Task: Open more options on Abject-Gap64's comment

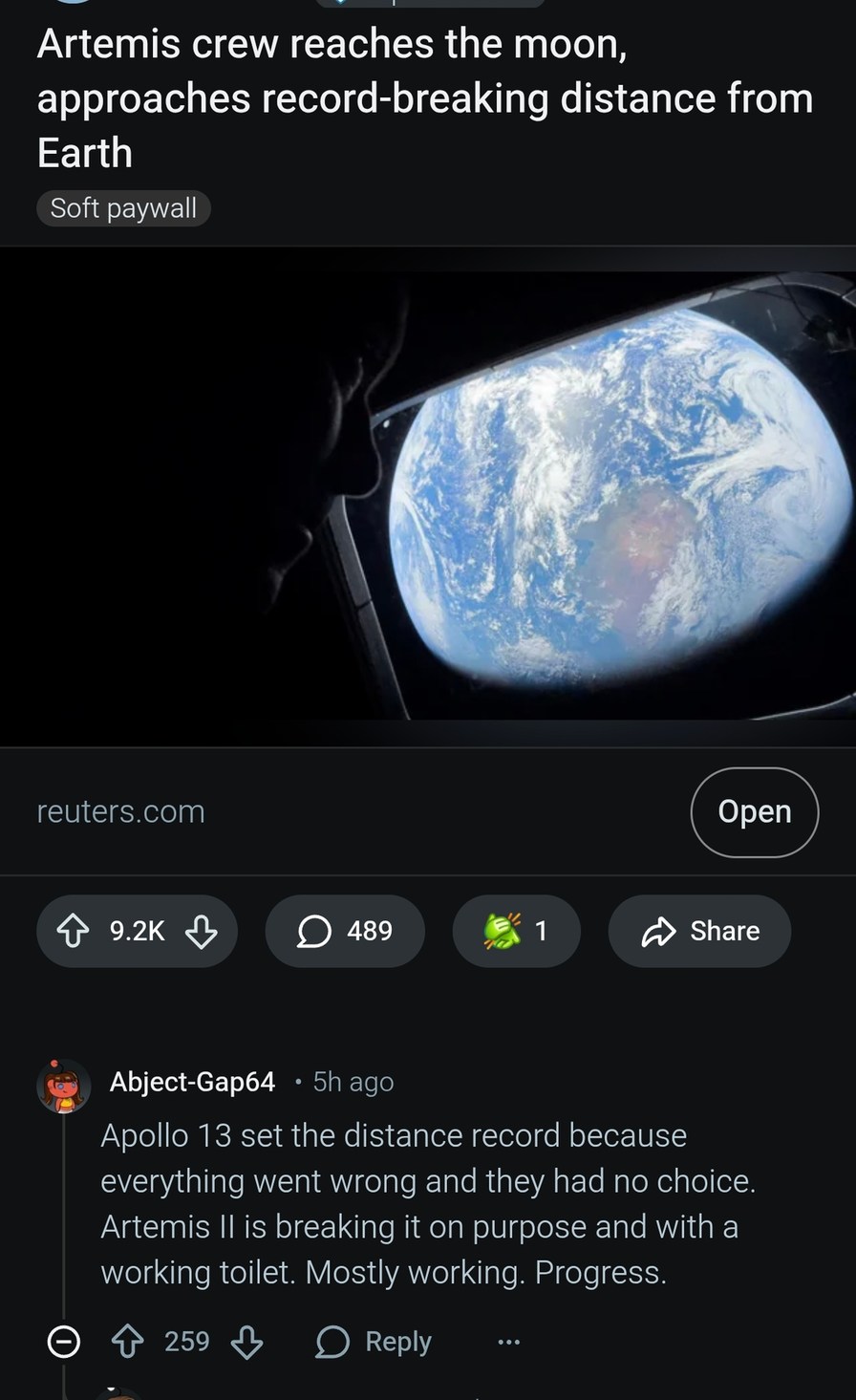Action: pyautogui.click(x=509, y=1343)
